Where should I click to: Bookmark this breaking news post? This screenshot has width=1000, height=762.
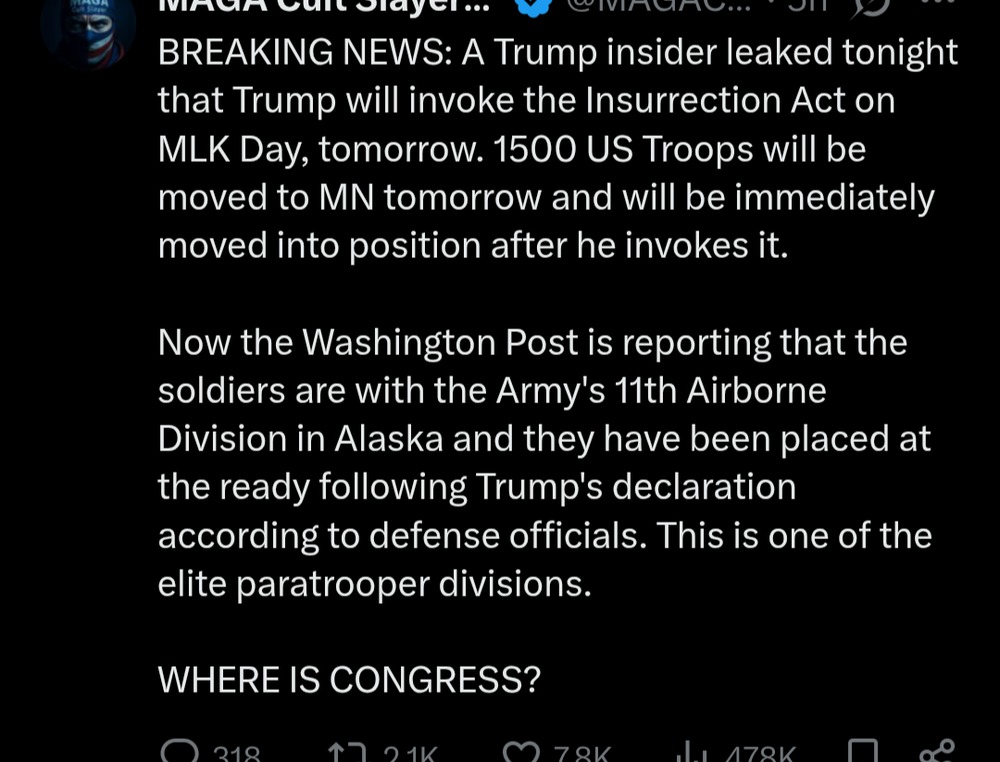click(x=862, y=752)
